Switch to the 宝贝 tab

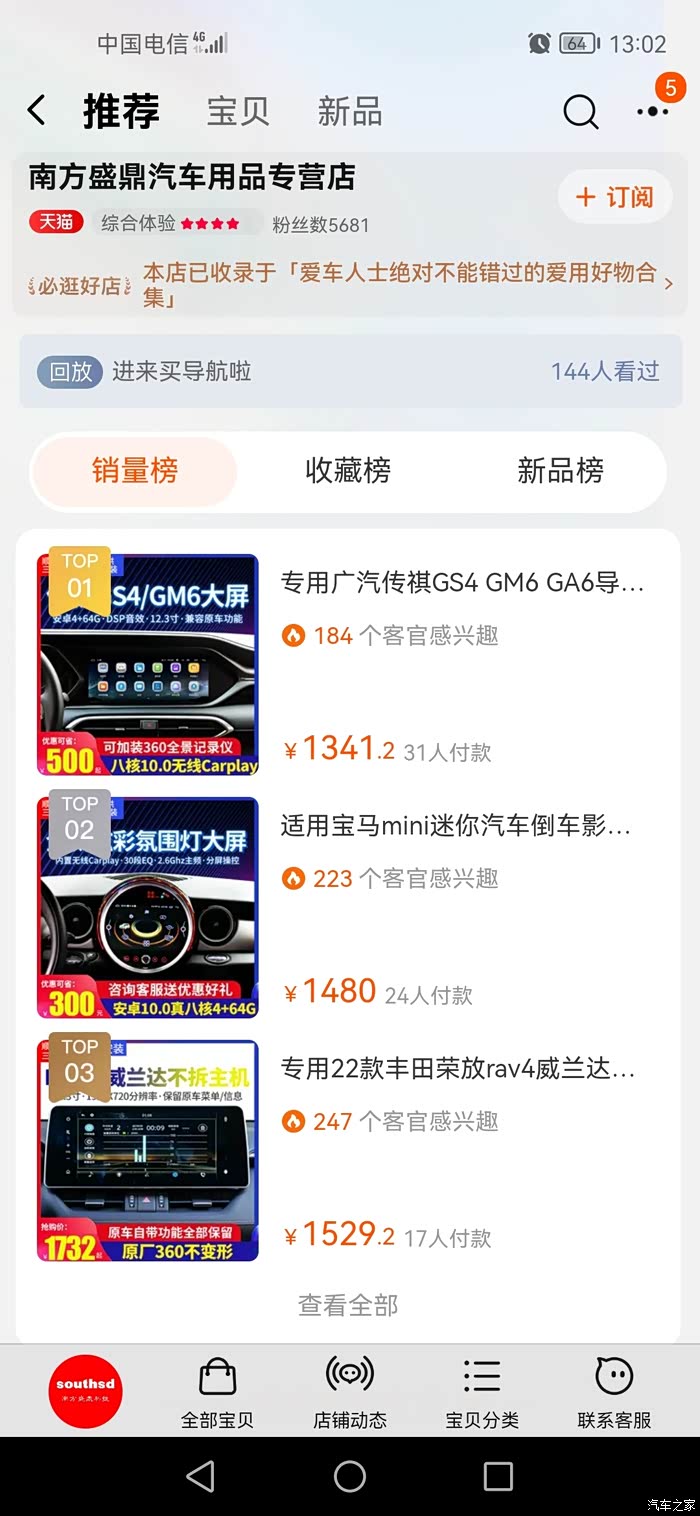pos(238,112)
